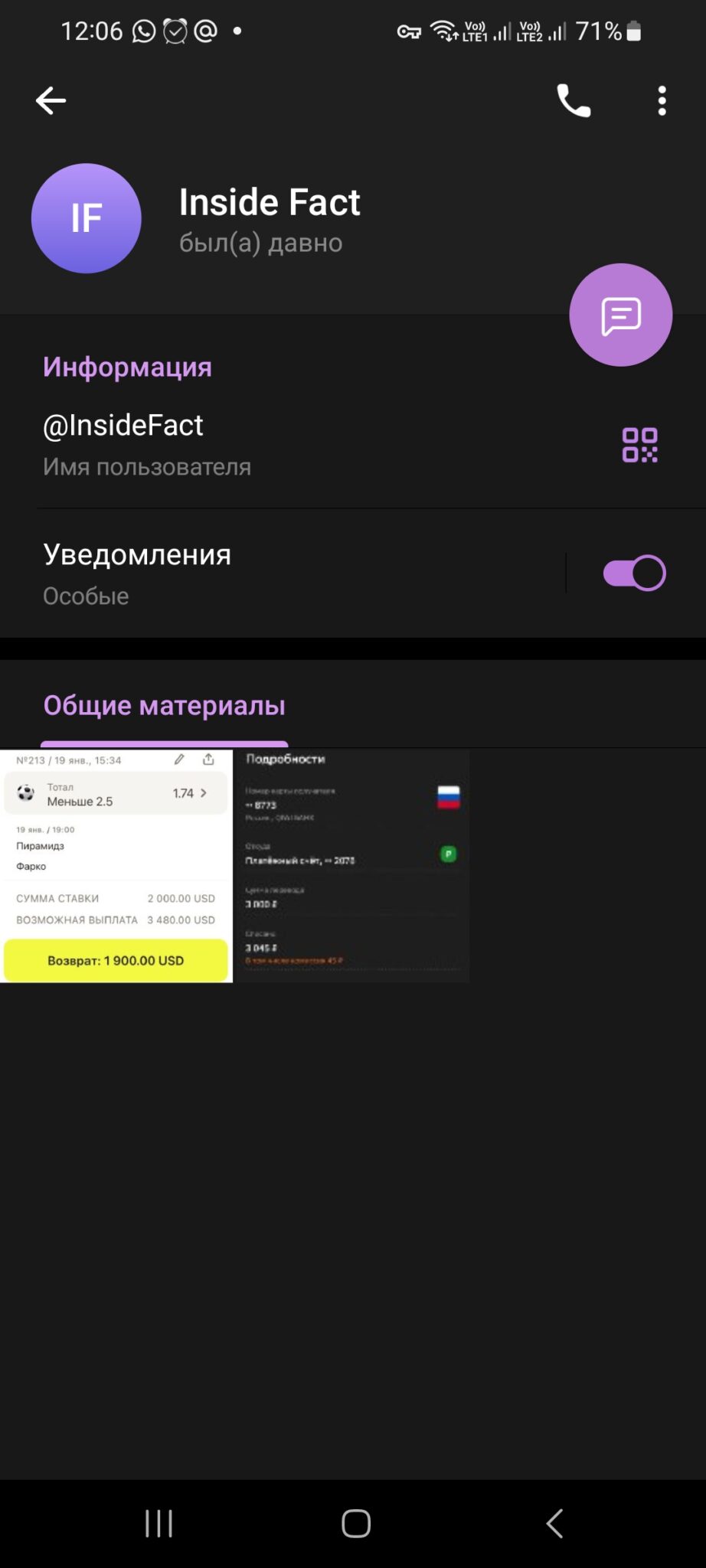Viewport: 706px width, 1568px height.
Task: Open recent apps from navigation bar
Action: (159, 1523)
